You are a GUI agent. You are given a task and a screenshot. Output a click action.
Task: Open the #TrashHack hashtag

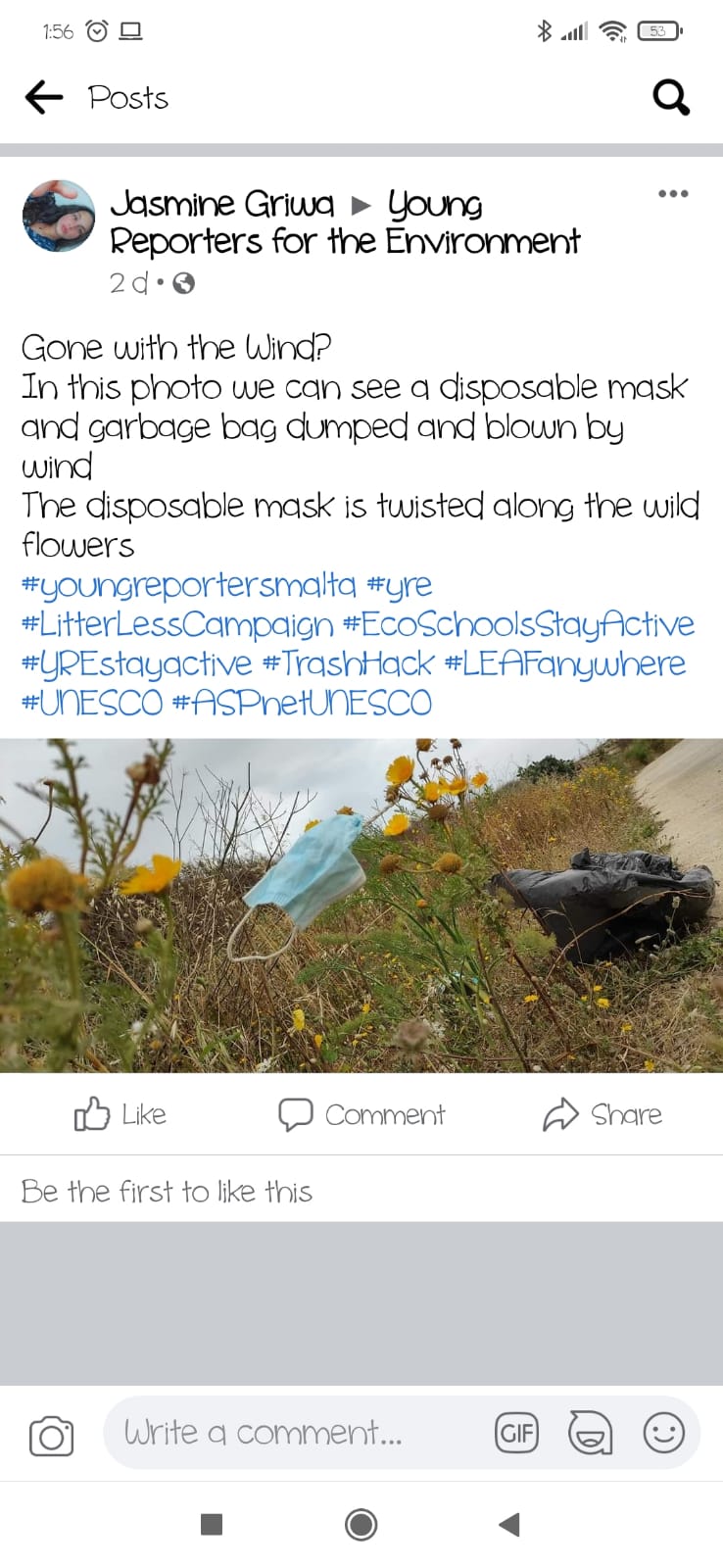click(x=349, y=664)
